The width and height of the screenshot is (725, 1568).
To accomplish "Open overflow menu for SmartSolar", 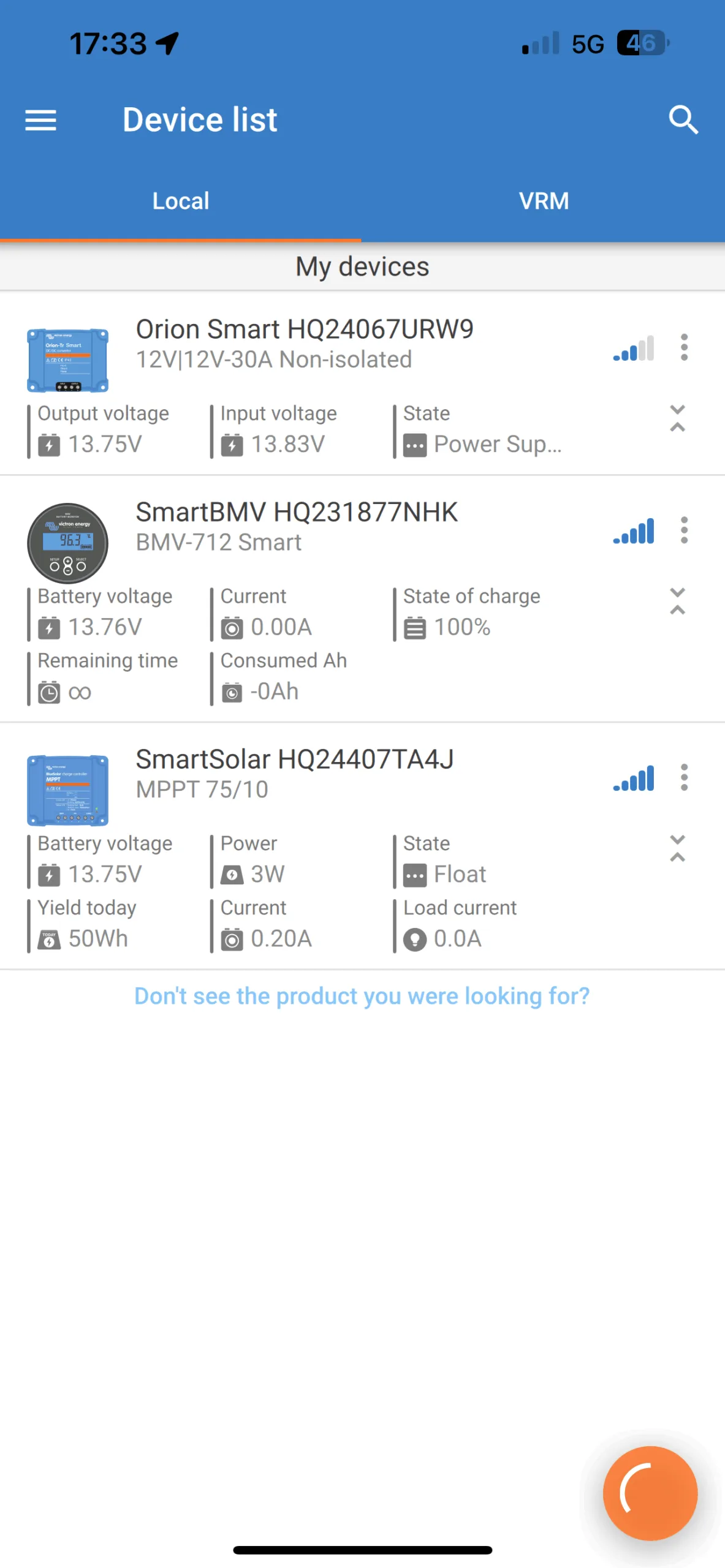I will pos(684,777).
